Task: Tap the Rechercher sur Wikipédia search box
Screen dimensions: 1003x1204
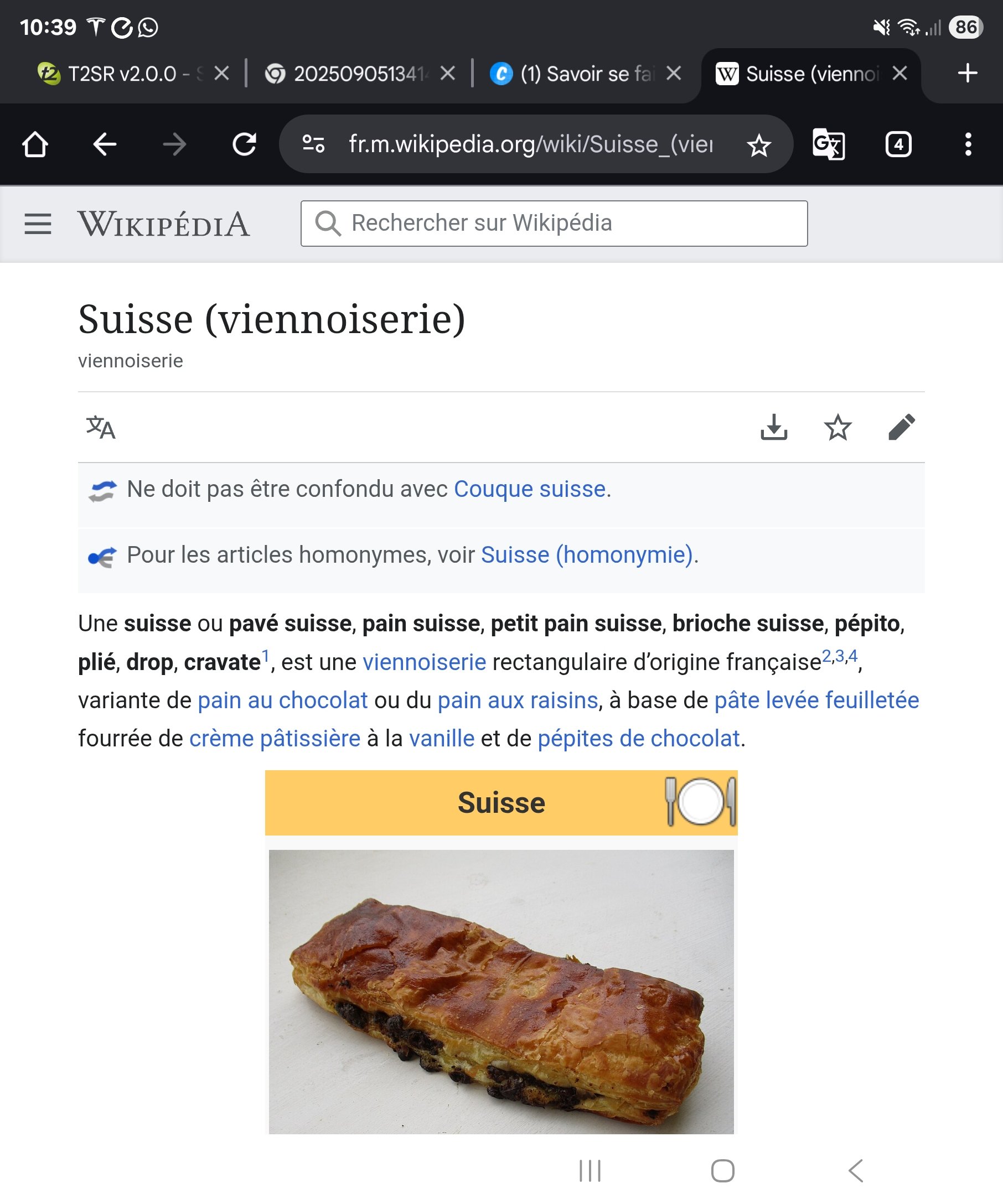Action: tap(554, 224)
